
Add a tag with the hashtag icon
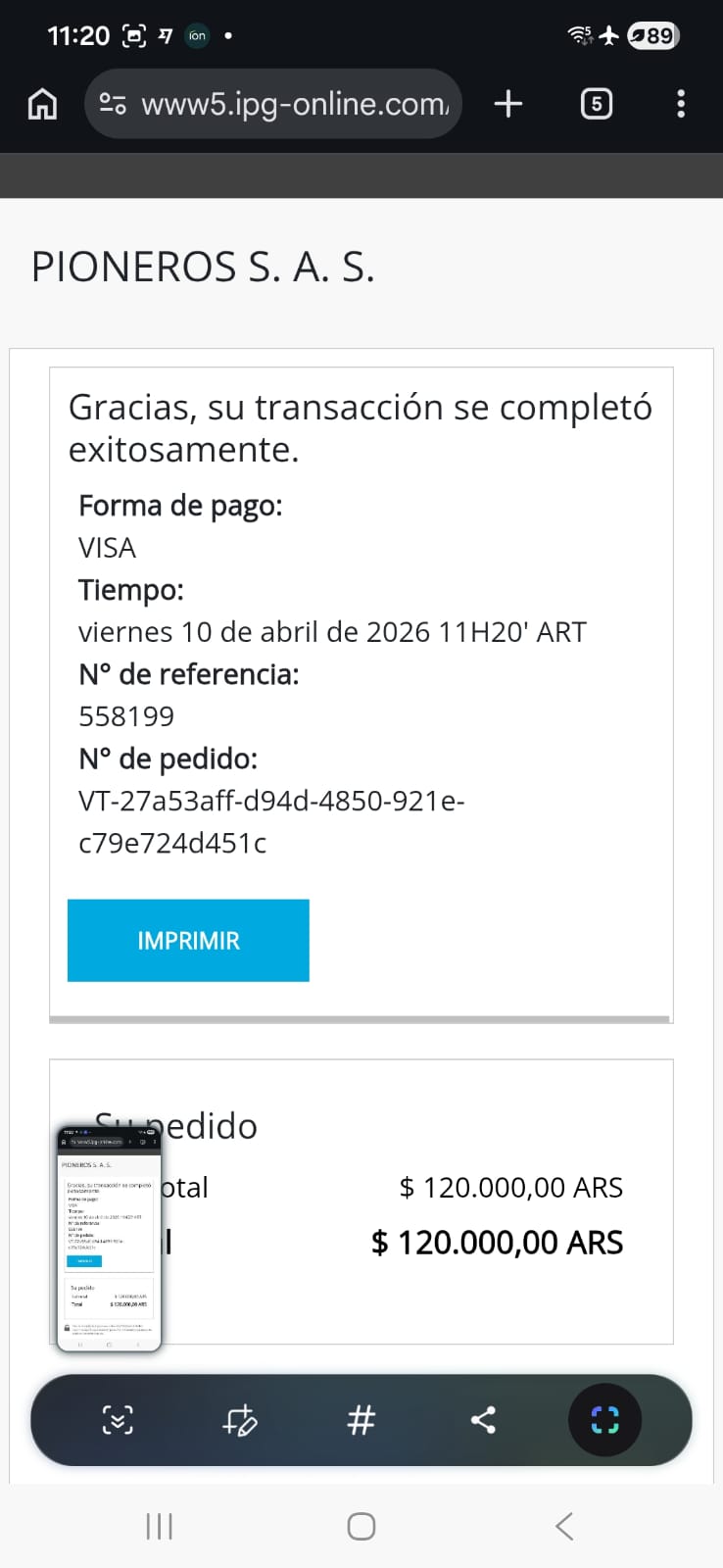[361, 1420]
